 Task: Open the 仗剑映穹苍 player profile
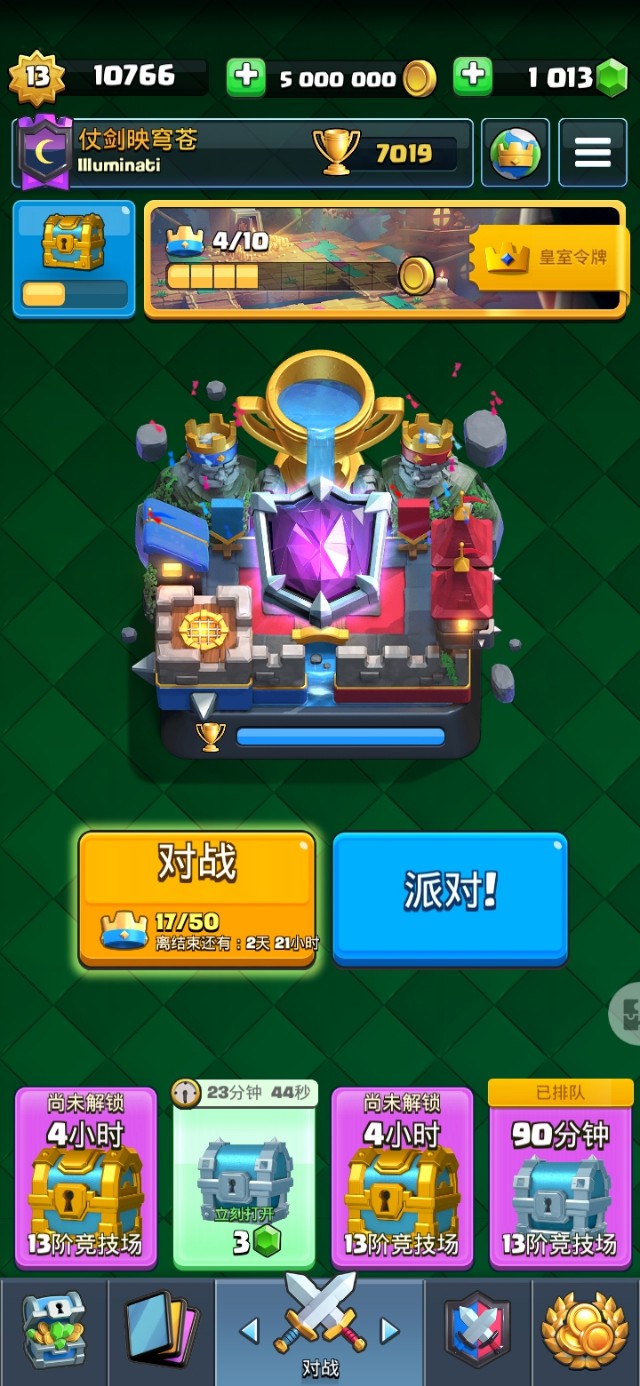coord(242,153)
